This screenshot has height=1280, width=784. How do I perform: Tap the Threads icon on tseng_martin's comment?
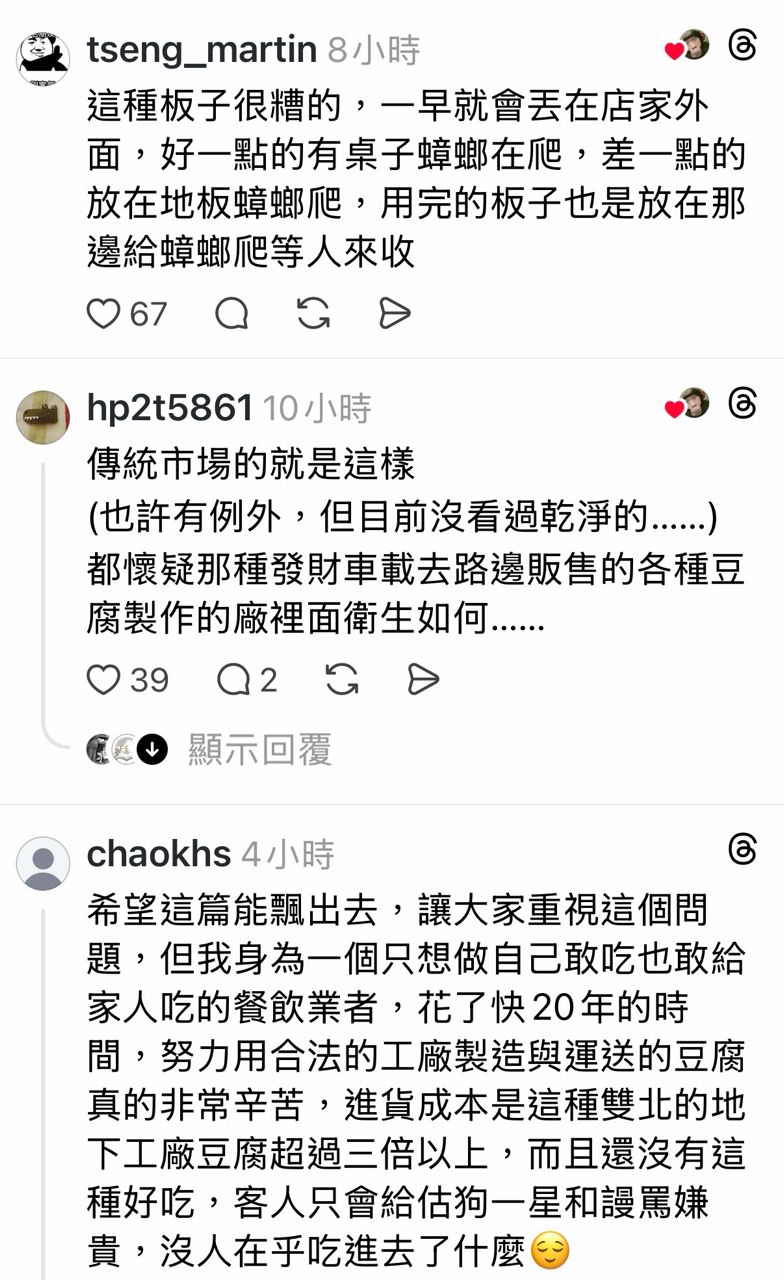pos(742,46)
